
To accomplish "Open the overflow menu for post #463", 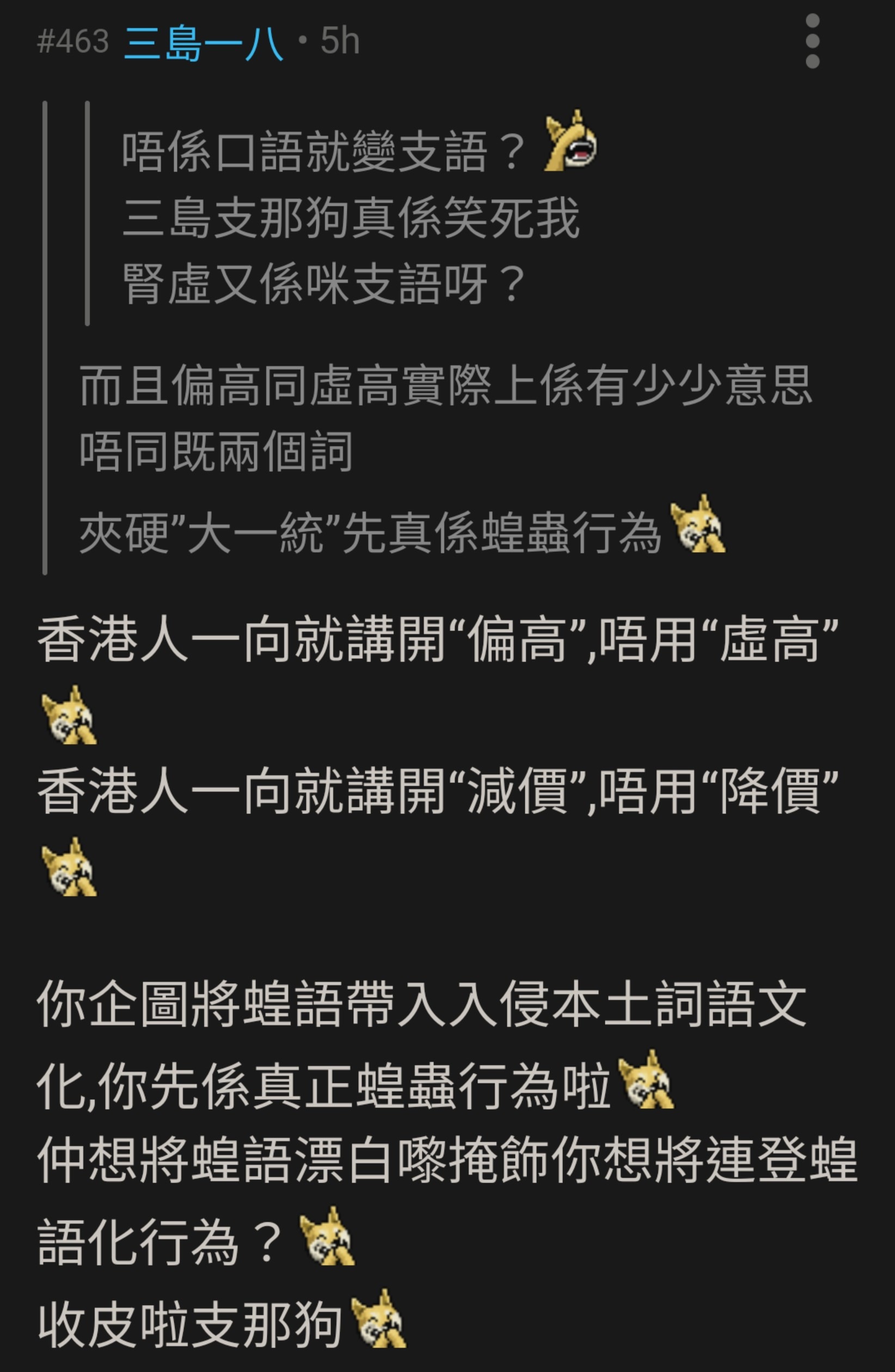I will pyautogui.click(x=812, y=41).
